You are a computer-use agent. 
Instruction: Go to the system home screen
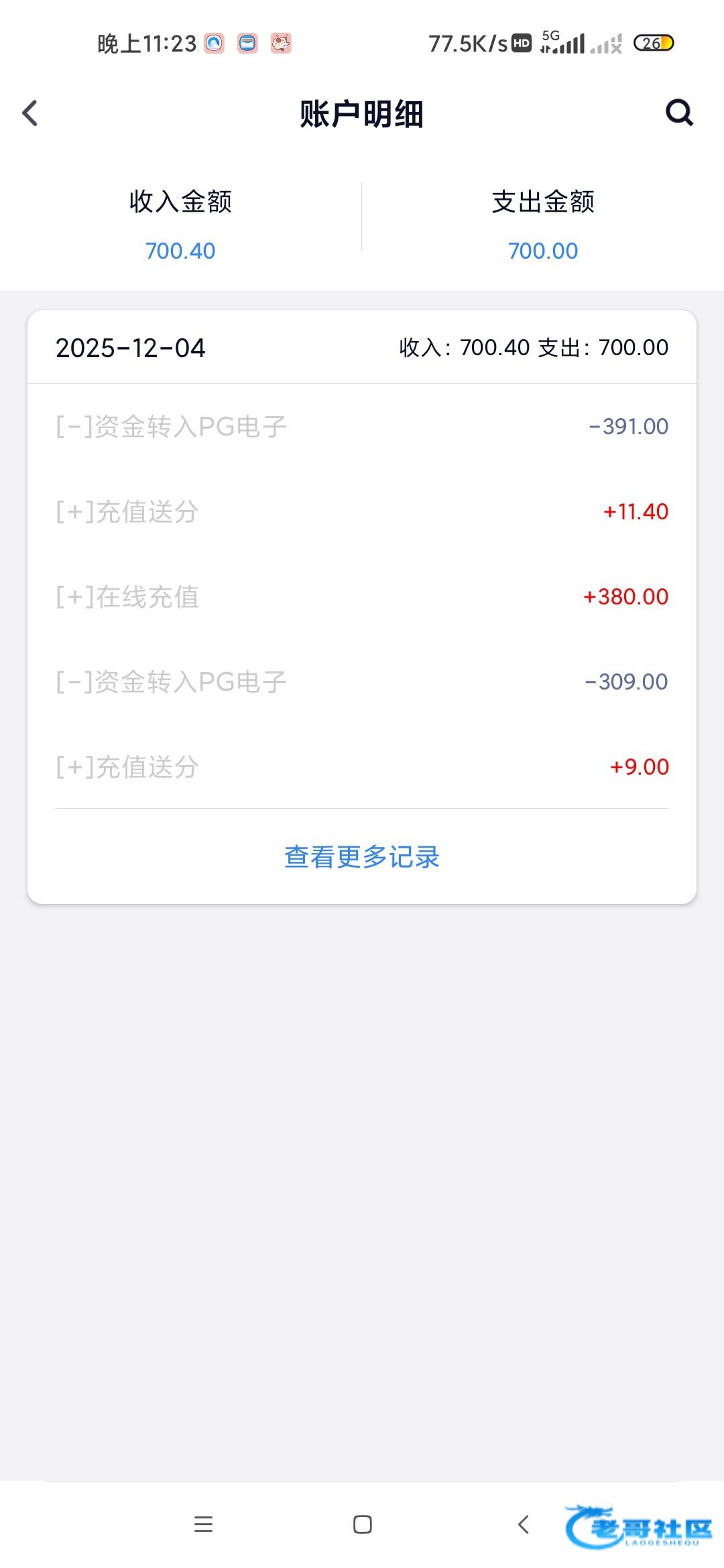[x=363, y=1524]
